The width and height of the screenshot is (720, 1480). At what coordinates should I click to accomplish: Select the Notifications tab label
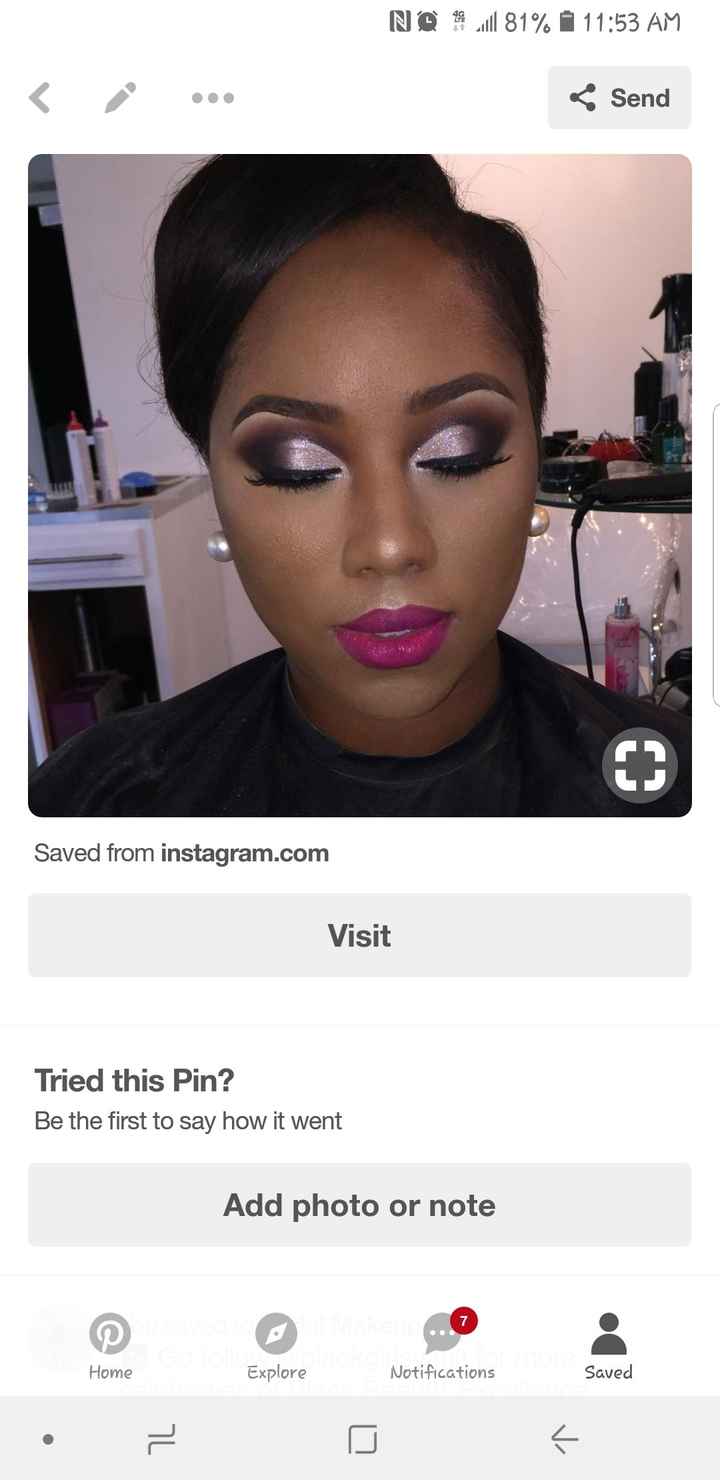tap(441, 1372)
